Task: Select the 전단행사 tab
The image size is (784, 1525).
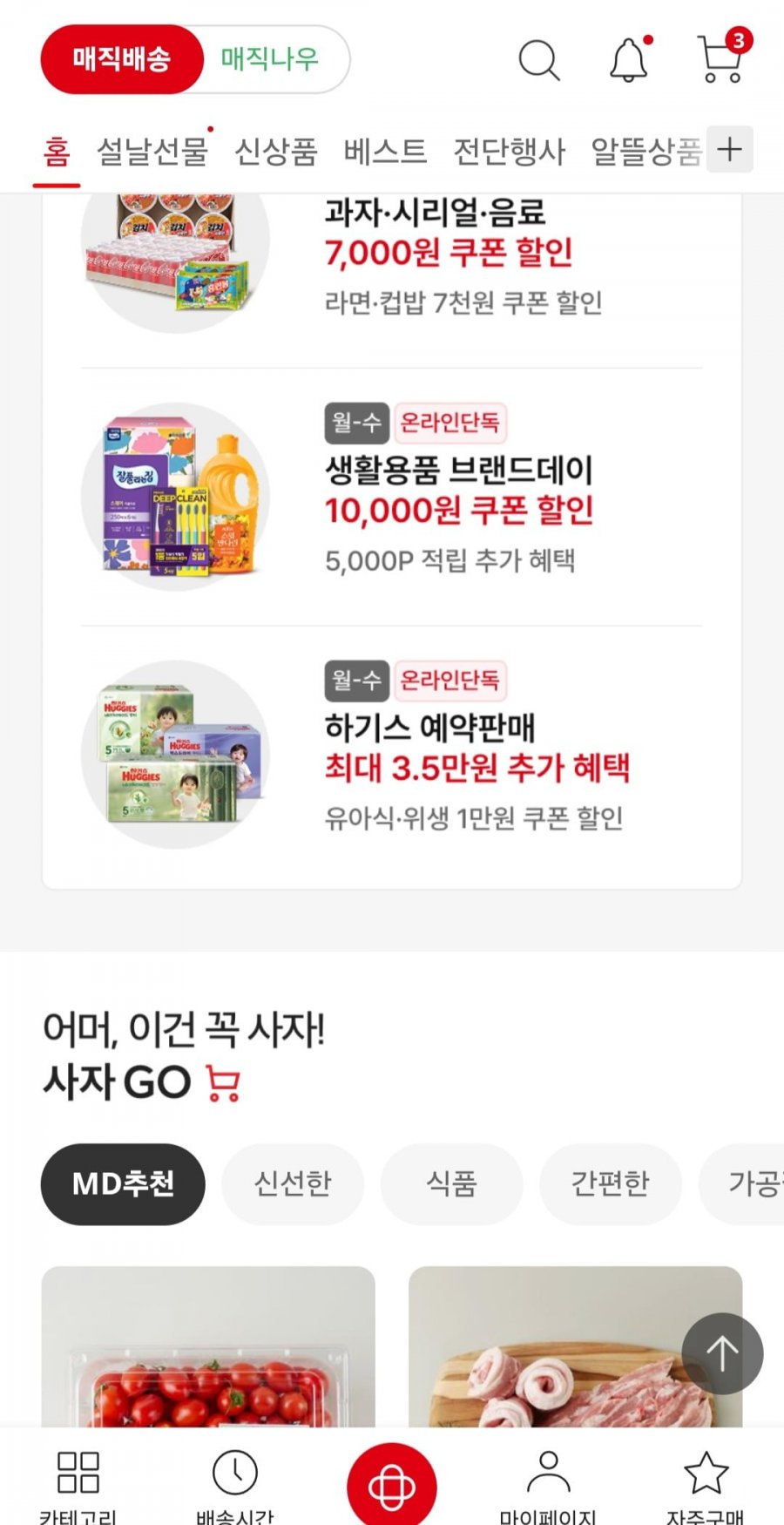Action: click(509, 152)
